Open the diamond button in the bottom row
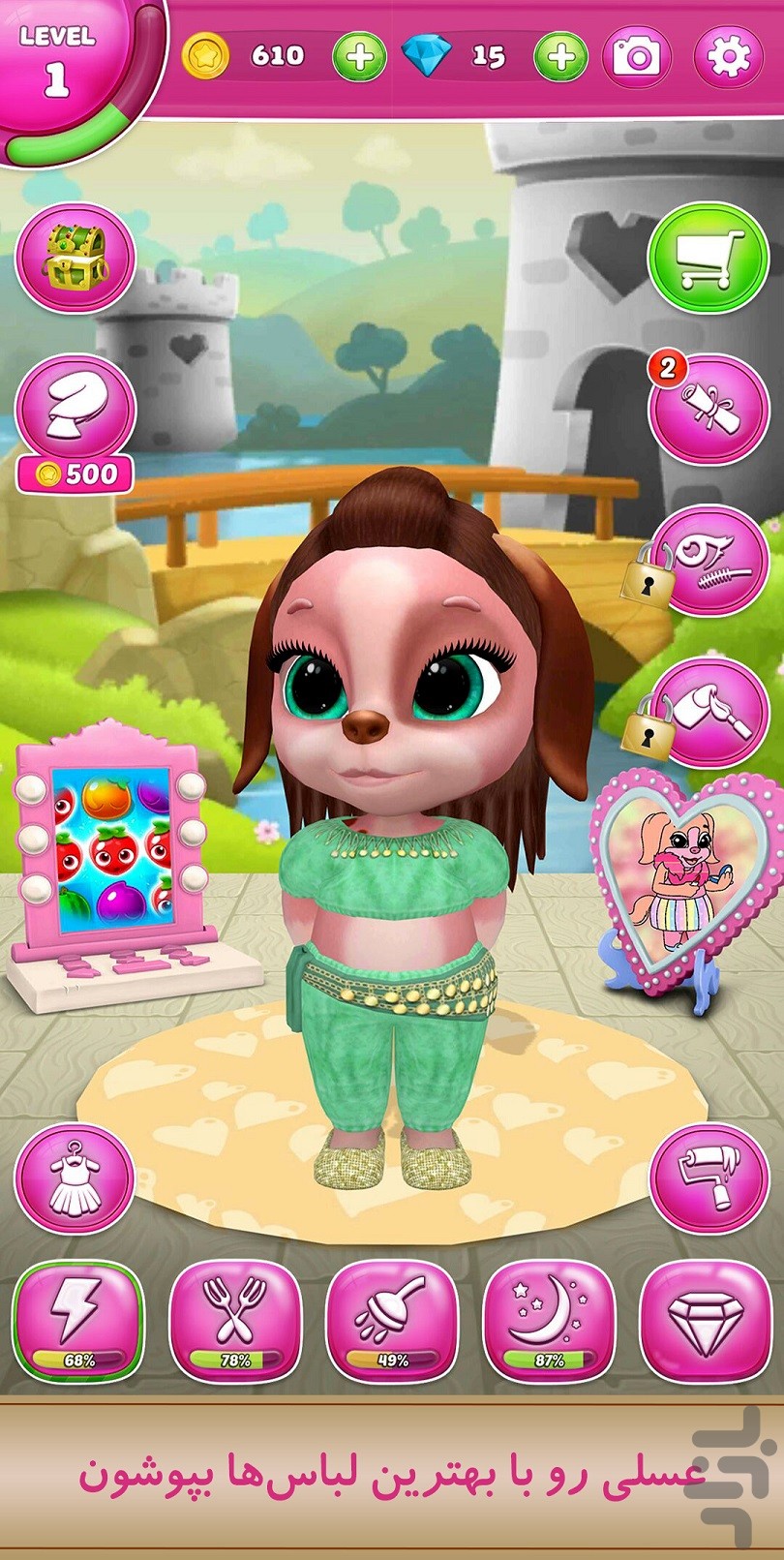This screenshot has height=1560, width=784. point(706,1321)
